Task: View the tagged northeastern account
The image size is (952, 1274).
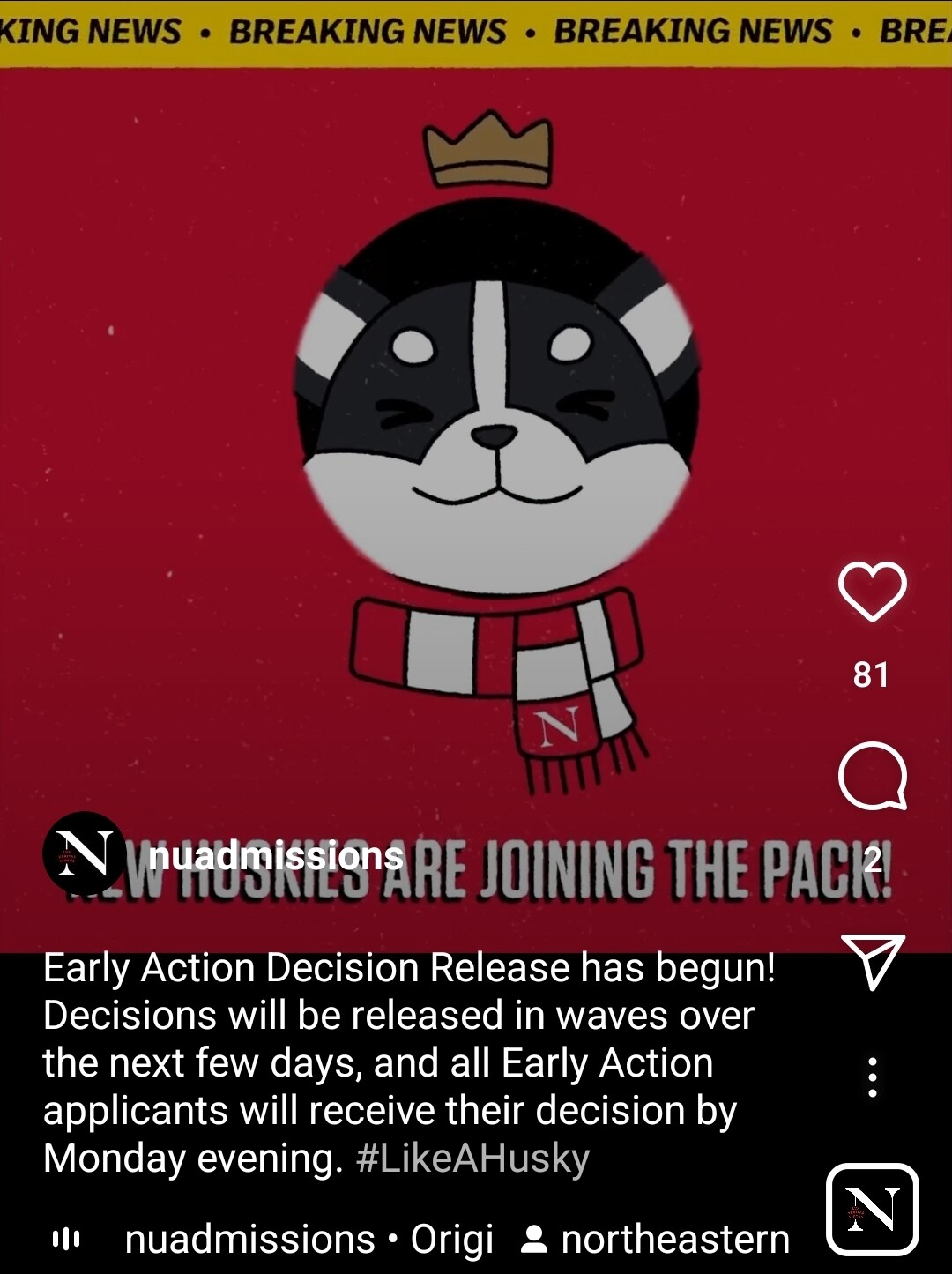Action: [x=657, y=1240]
